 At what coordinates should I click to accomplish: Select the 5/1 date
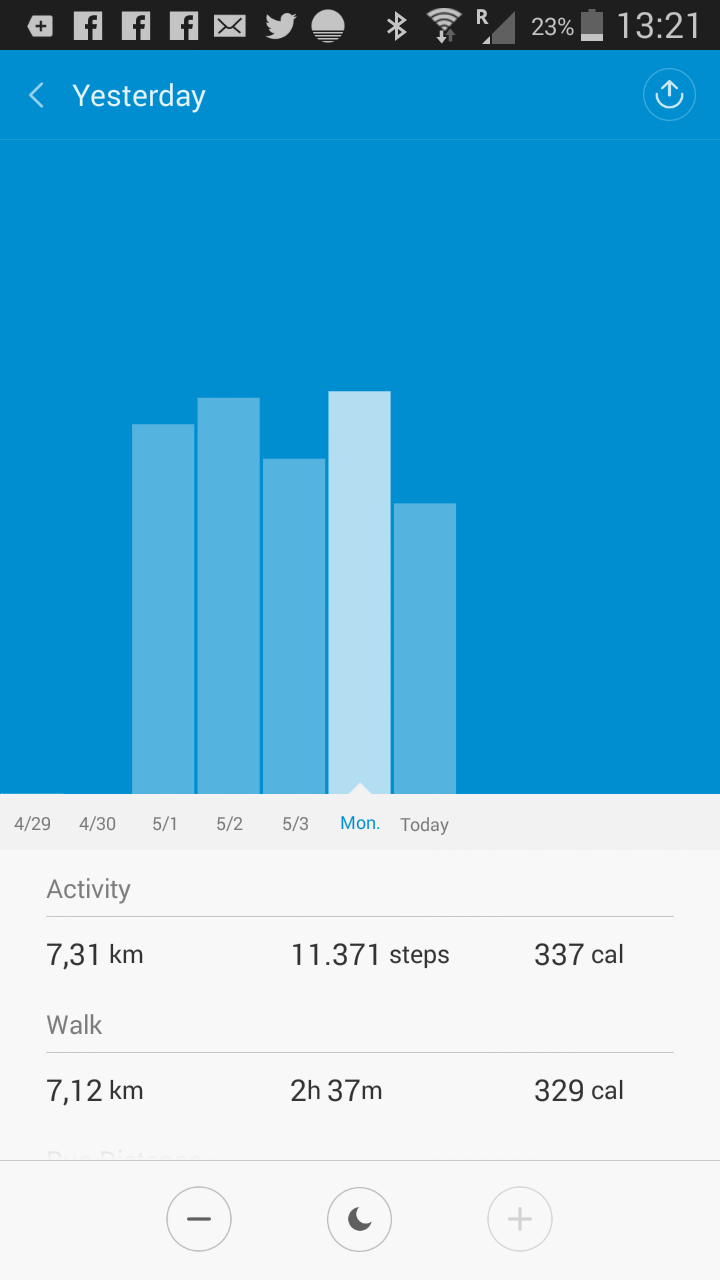165,824
